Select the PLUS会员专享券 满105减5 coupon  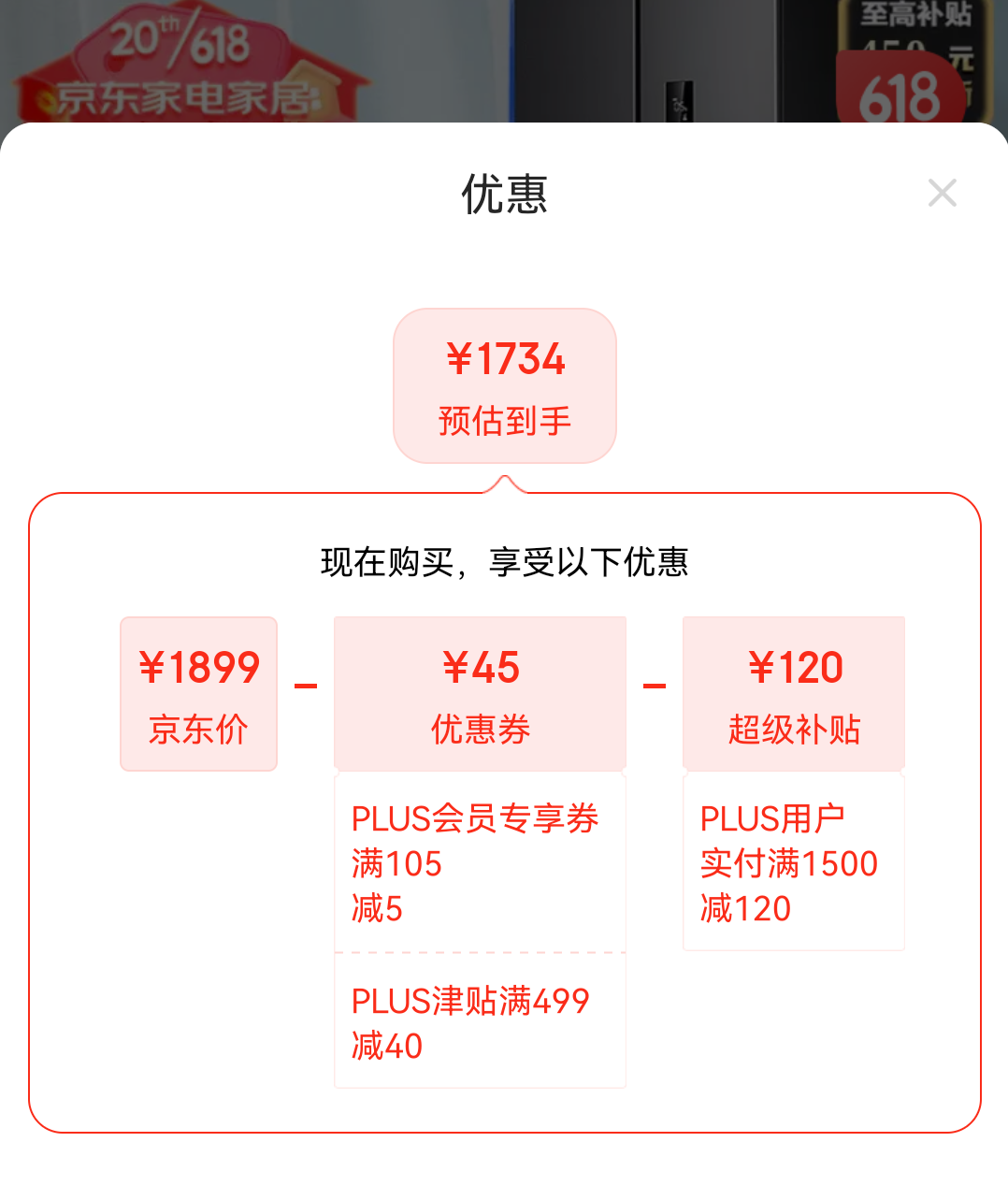[x=480, y=860]
